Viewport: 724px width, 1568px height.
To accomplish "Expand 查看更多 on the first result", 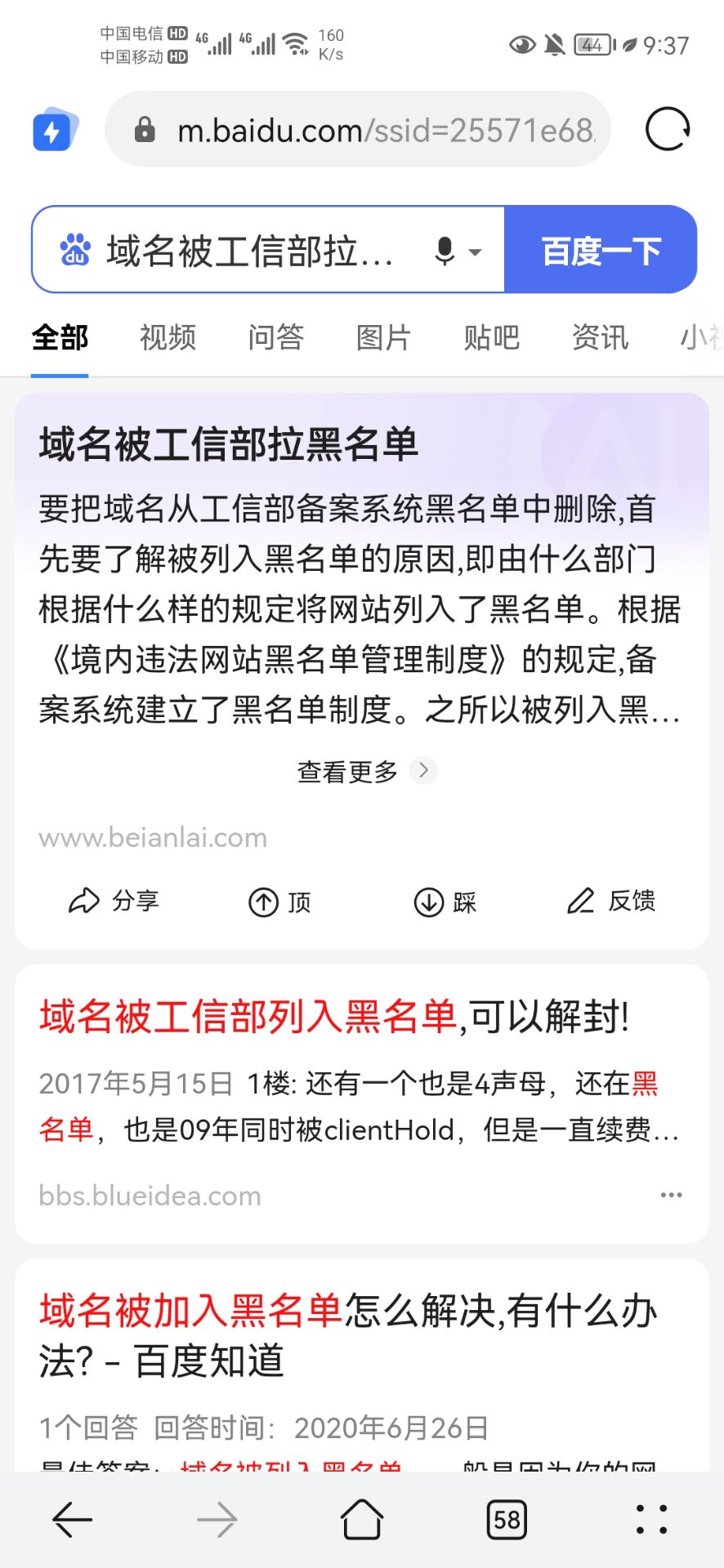I will point(347,769).
